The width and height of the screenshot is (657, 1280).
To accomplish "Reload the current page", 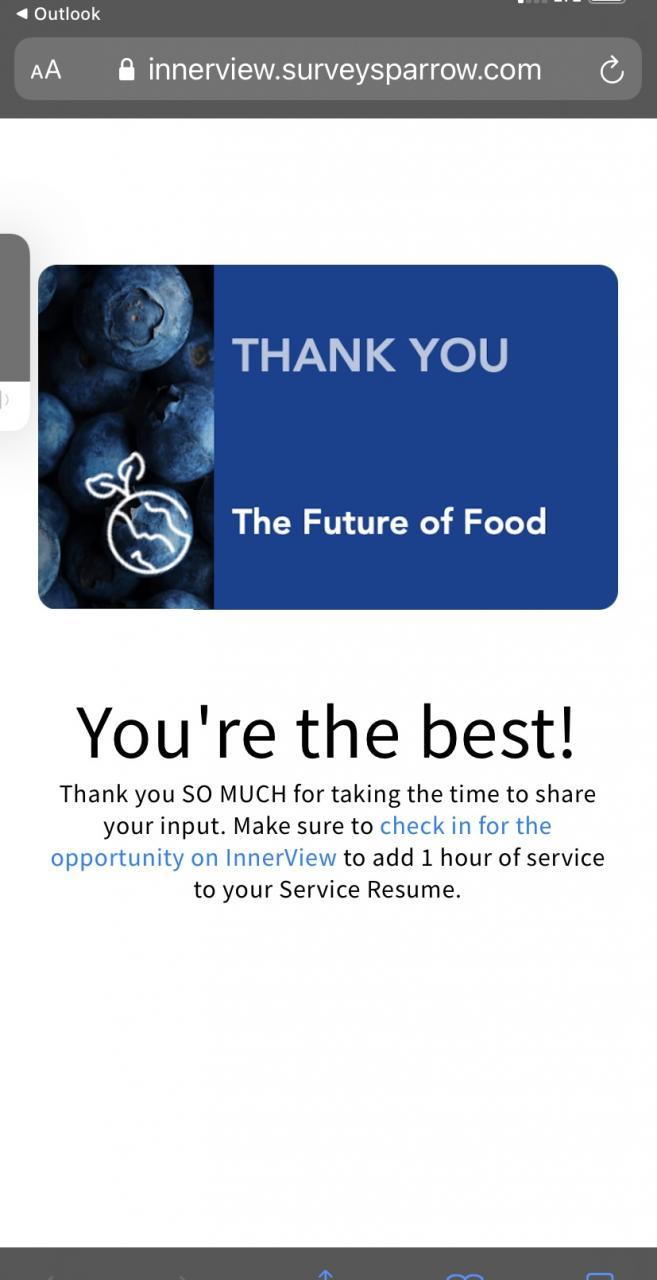I will click(x=611, y=70).
